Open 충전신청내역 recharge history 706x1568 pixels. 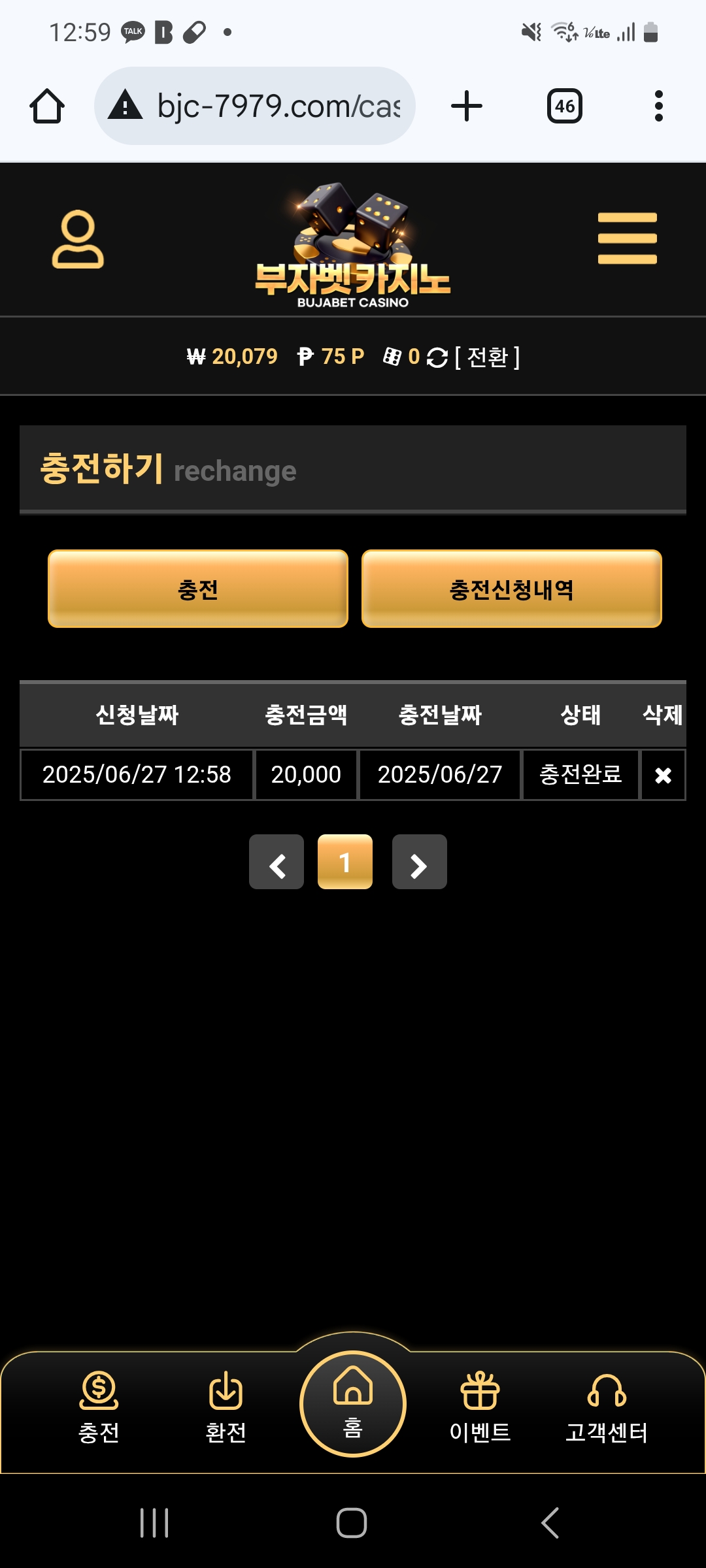pyautogui.click(x=511, y=589)
